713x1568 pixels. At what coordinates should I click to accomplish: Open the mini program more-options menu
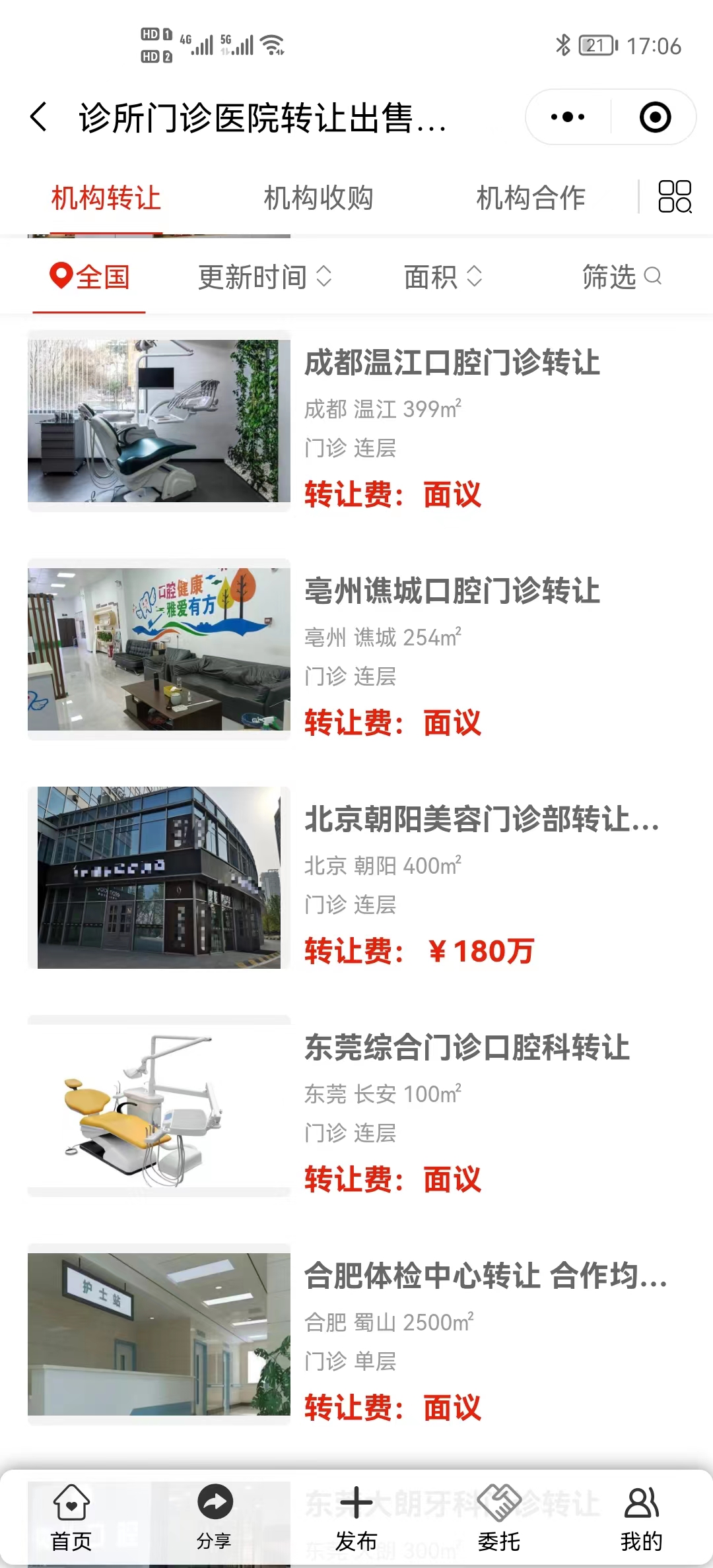(568, 117)
